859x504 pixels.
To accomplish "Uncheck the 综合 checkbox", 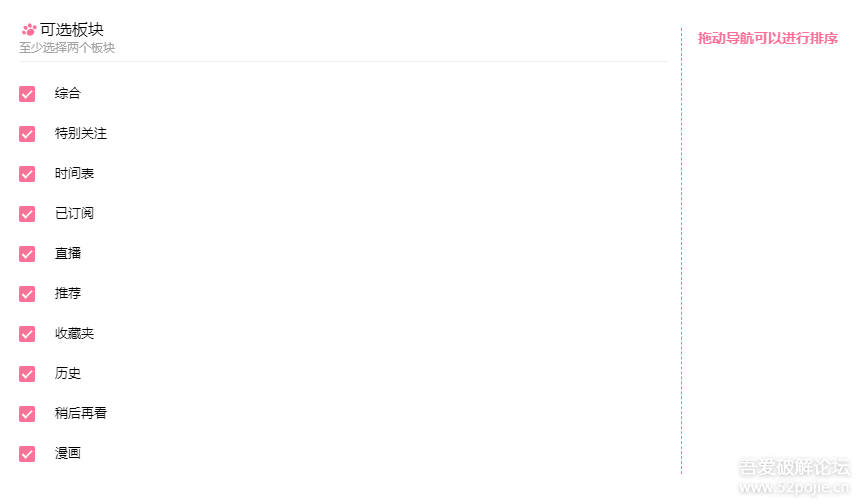I will [x=27, y=94].
